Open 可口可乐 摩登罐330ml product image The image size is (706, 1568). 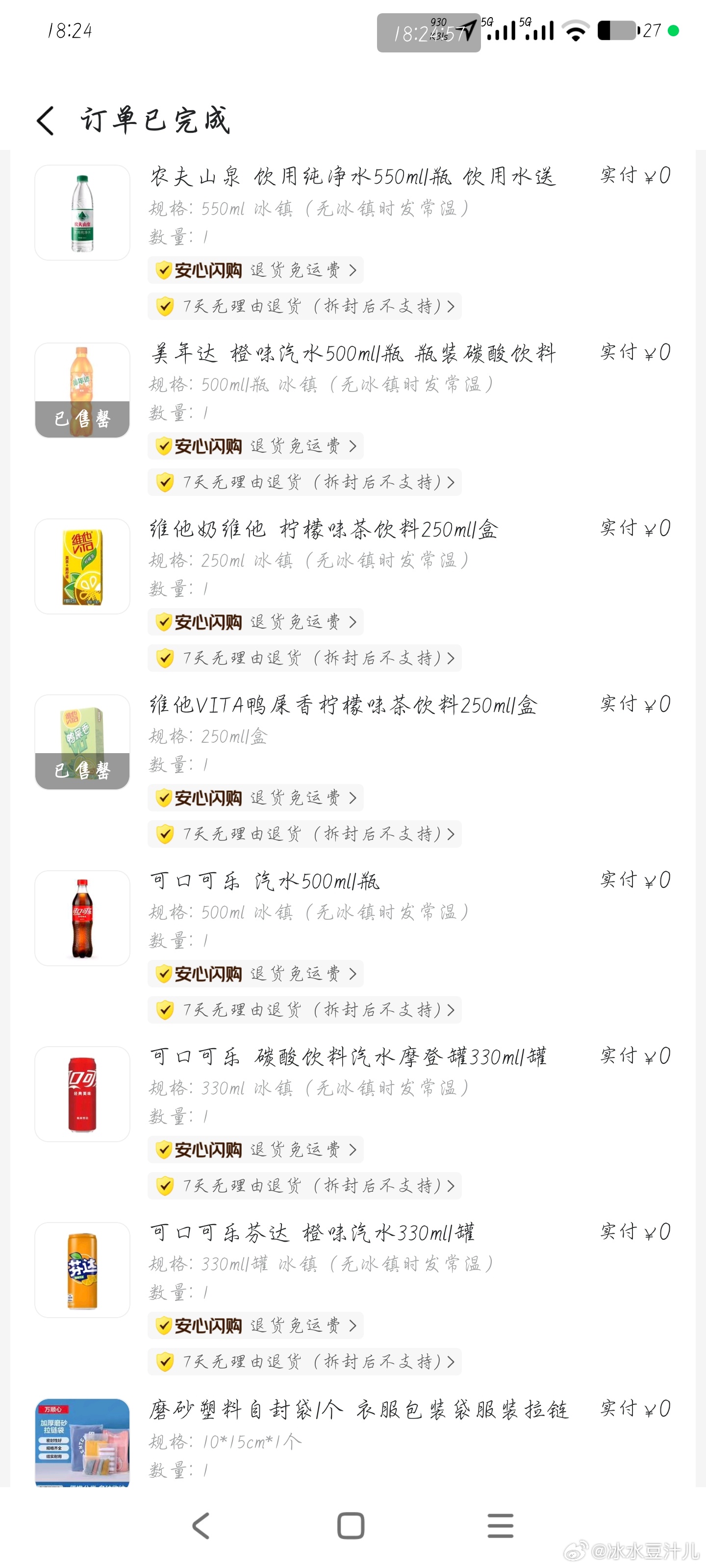click(82, 1094)
